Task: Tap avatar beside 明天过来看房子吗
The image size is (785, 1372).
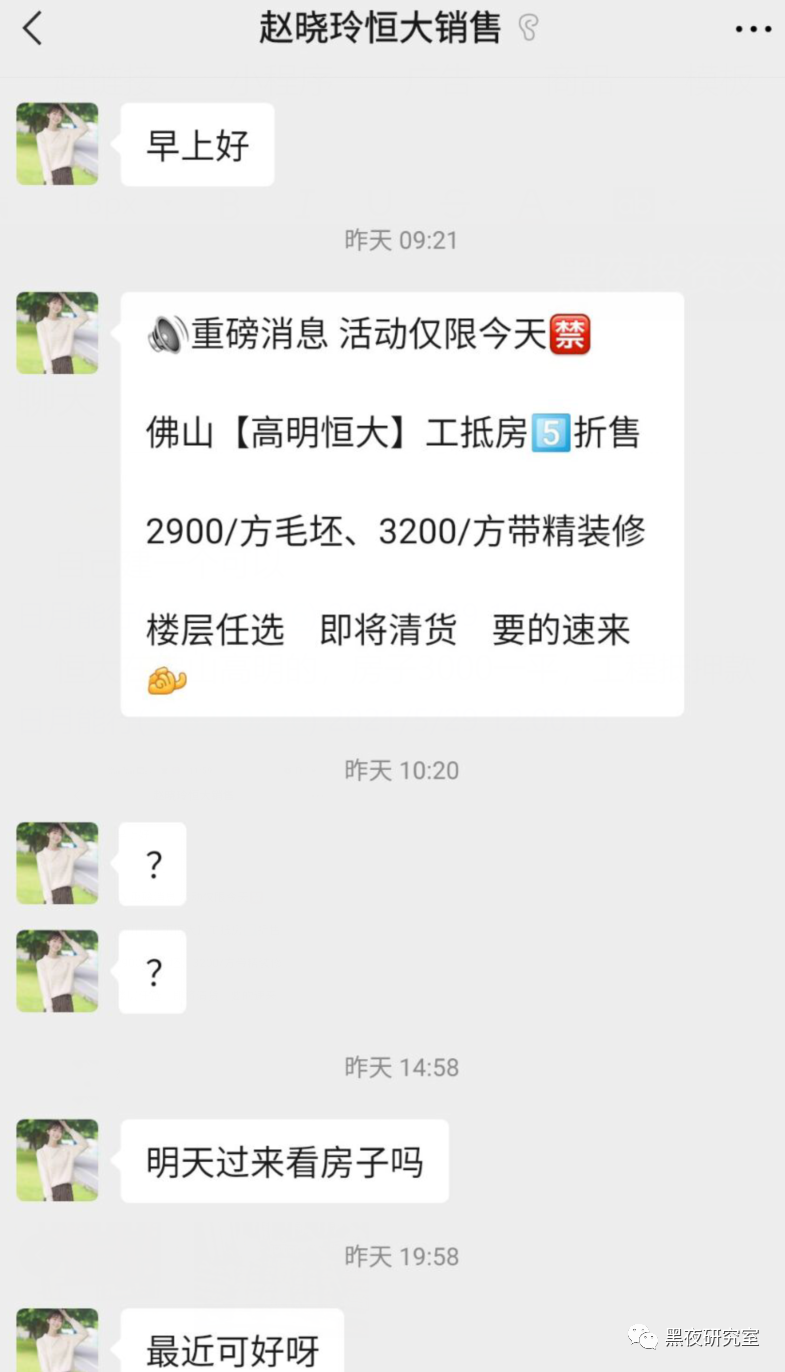Action: (x=57, y=1160)
